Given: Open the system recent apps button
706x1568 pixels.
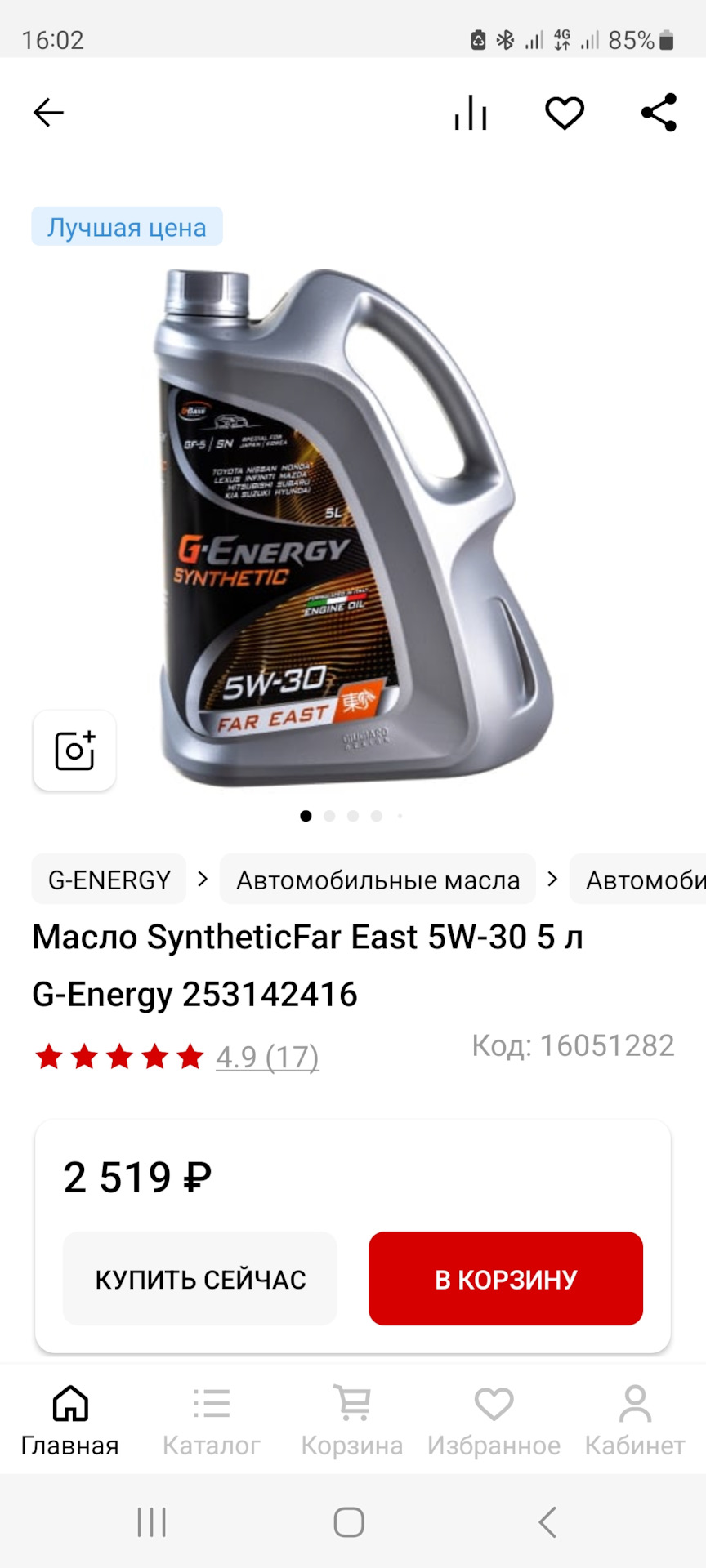Looking at the screenshot, I should tap(152, 1522).
